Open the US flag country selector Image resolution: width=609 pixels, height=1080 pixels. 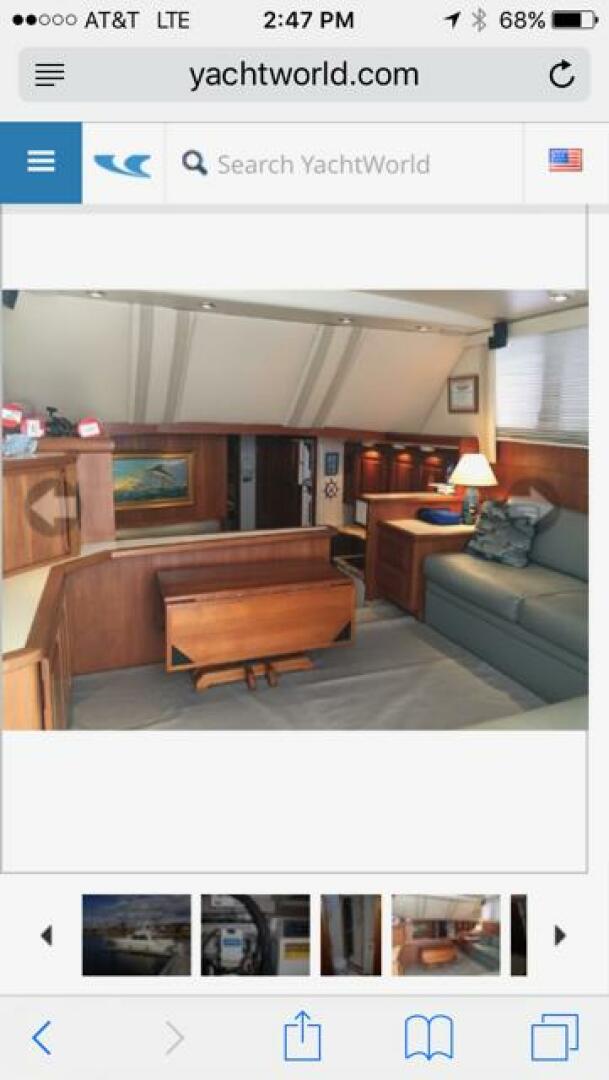coord(565,161)
